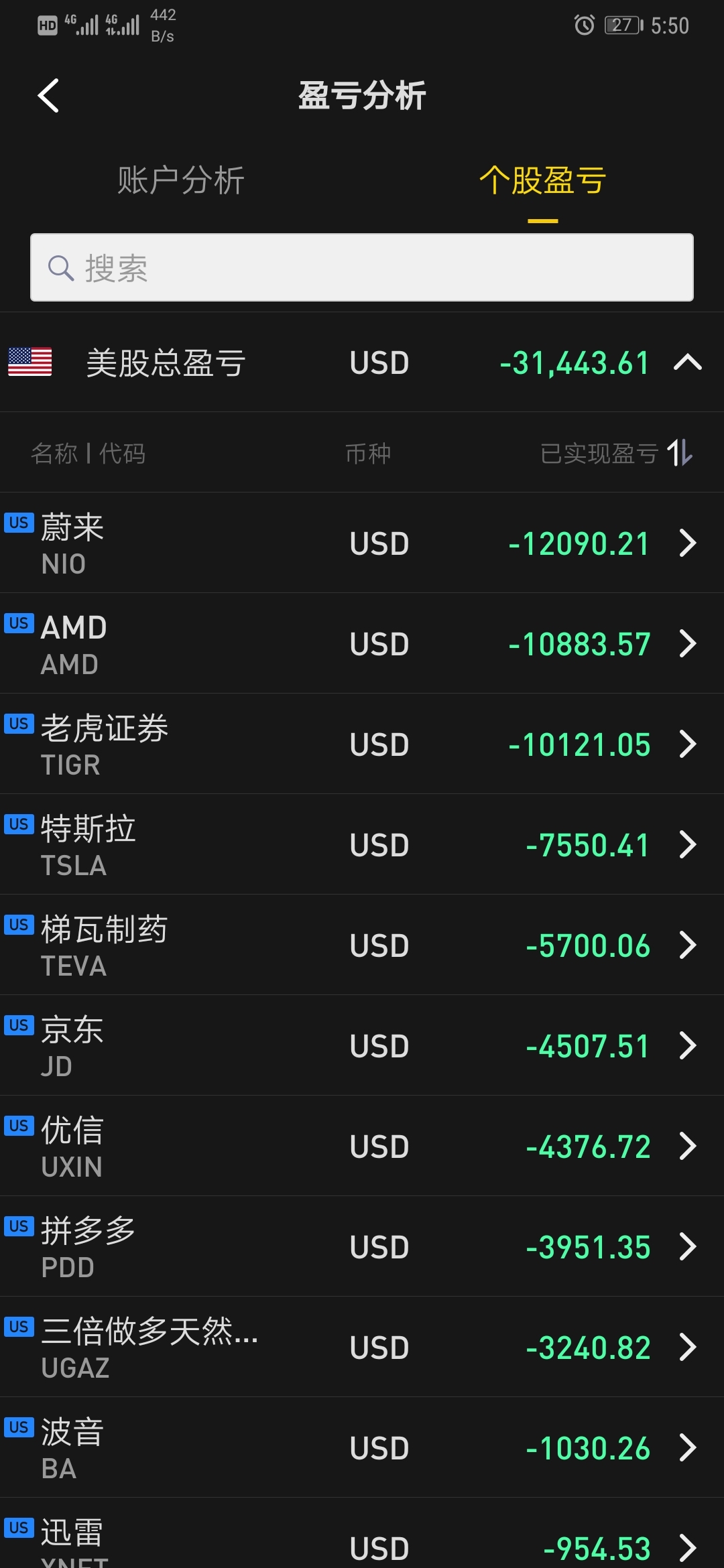Open 梯瓦制药 TEVA details
This screenshot has width=724, height=1568.
362,945
